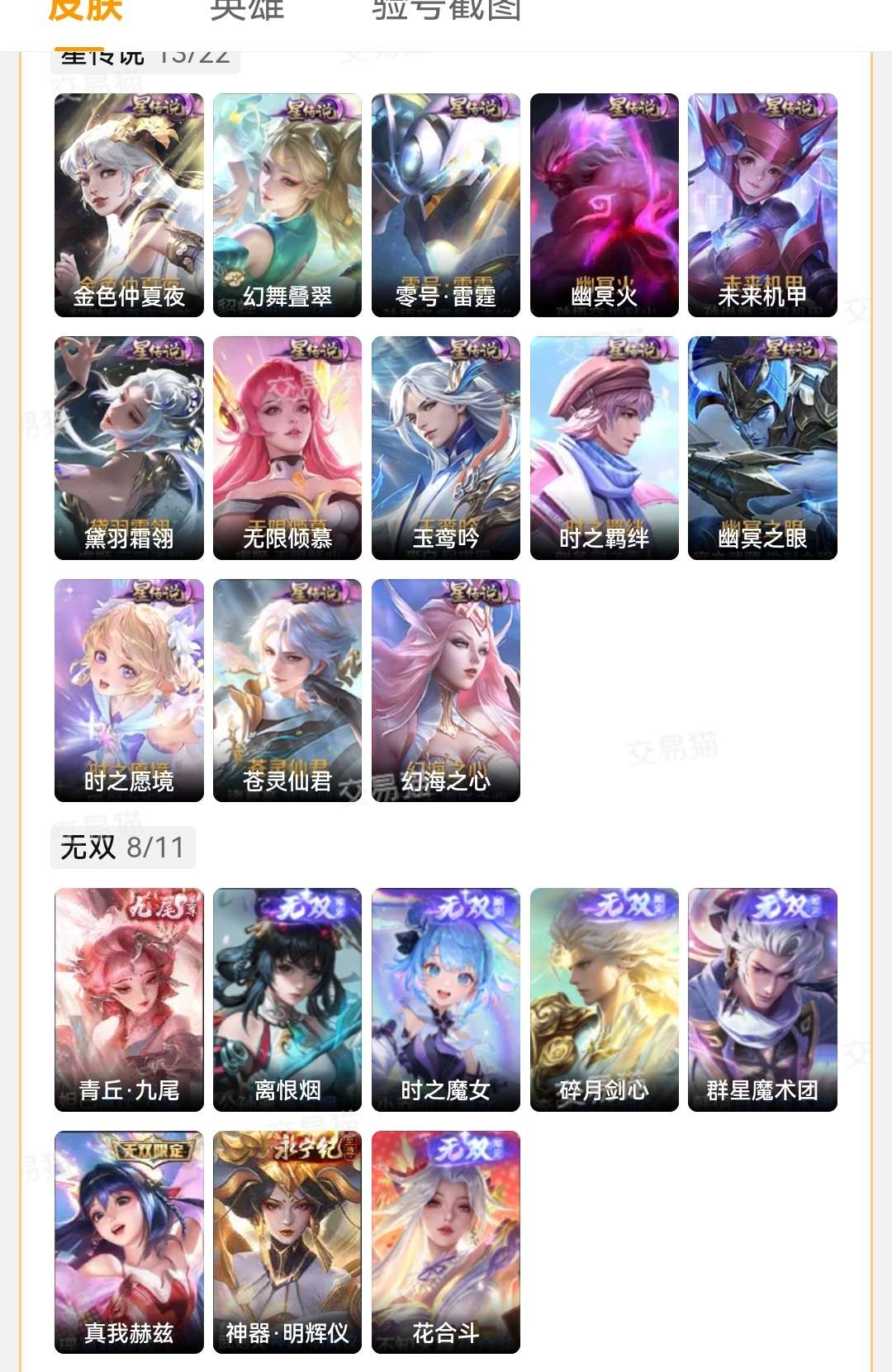Tap the 玉鸾吟 skin card
Image resolution: width=892 pixels, height=1372 pixels.
(446, 448)
